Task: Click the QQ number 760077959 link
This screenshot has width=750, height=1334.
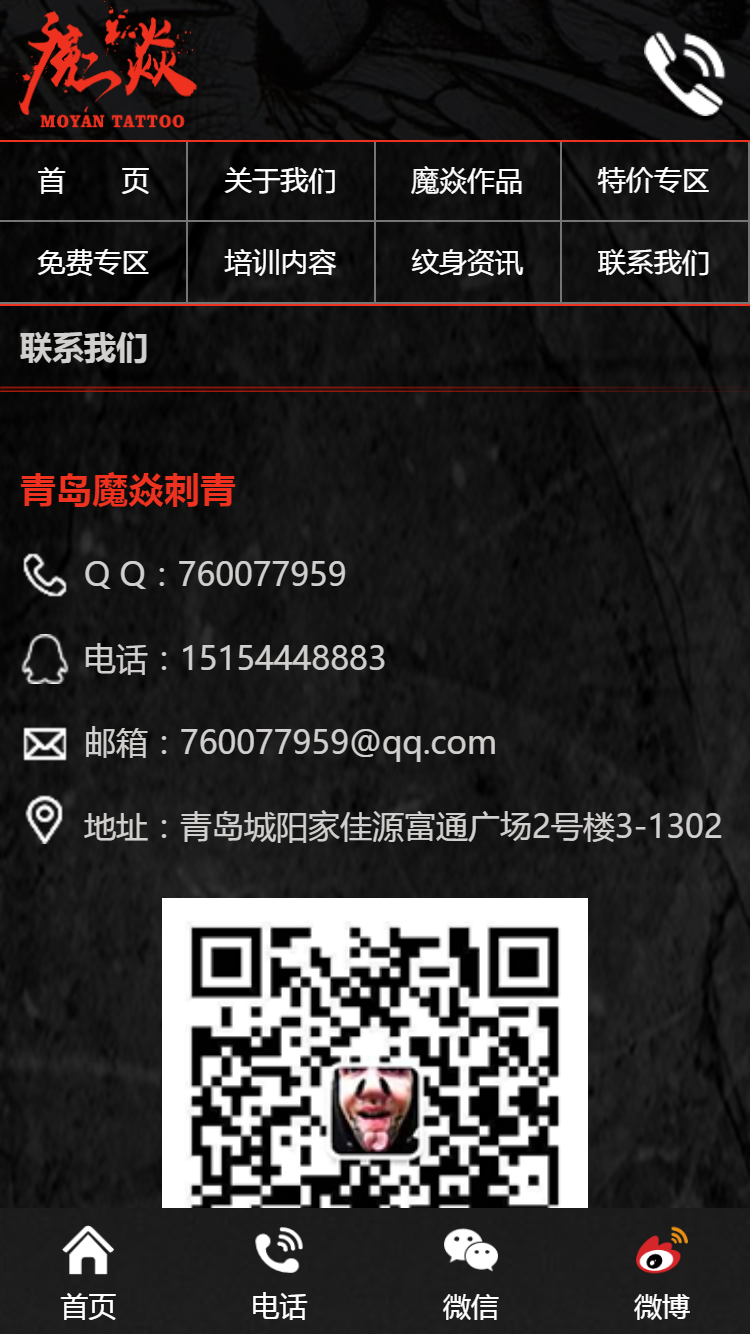Action: click(260, 573)
